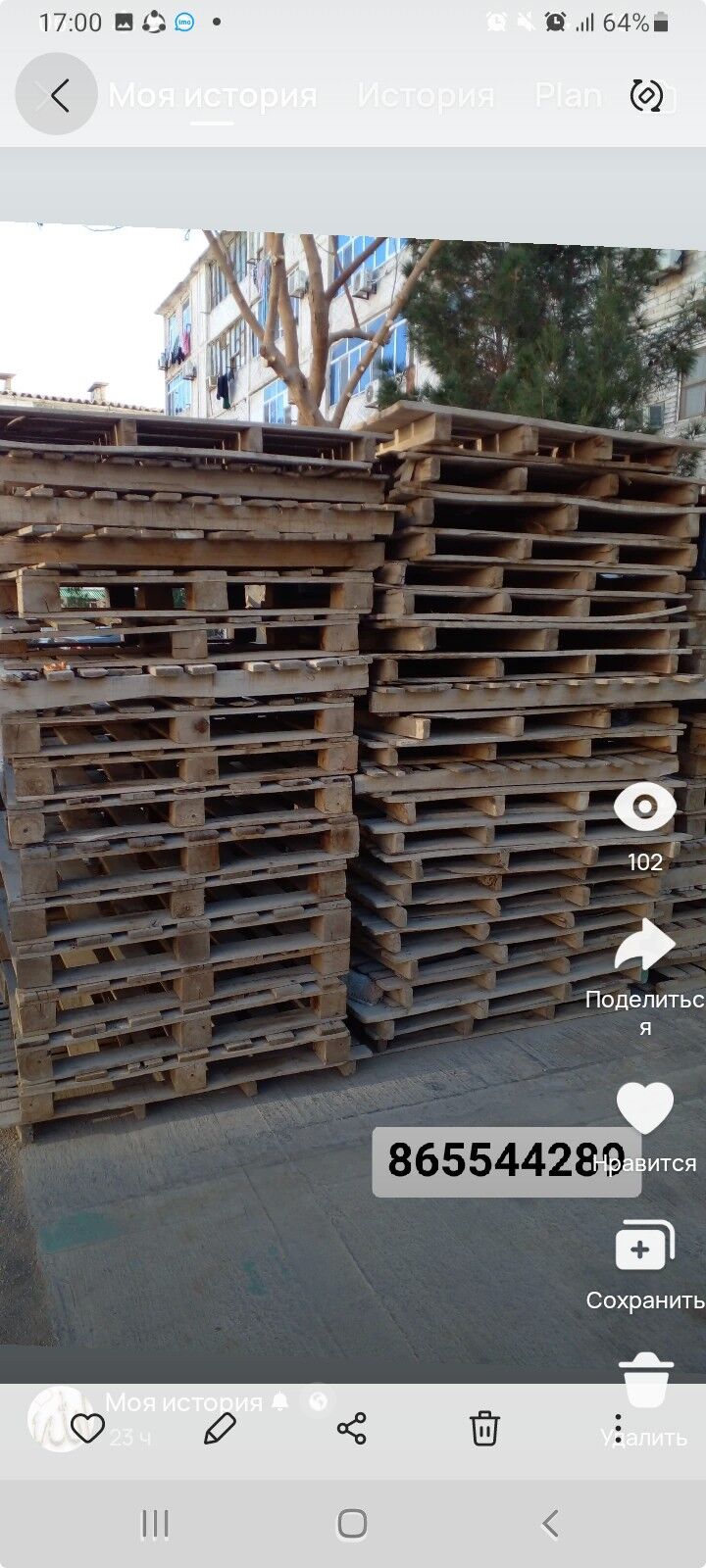706x1568 pixels.
Task: Share this image
Action: [352, 1429]
